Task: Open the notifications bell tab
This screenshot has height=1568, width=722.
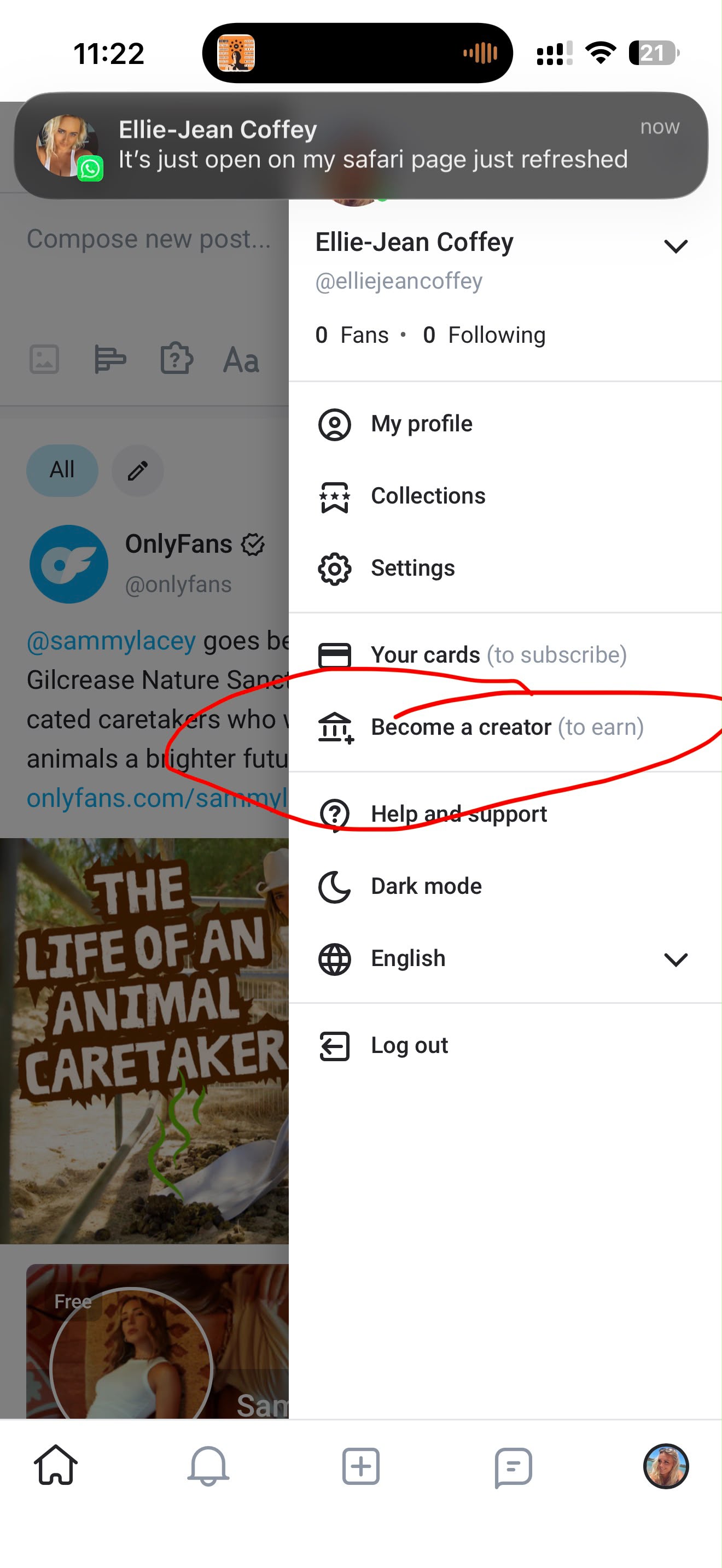Action: (x=208, y=1465)
